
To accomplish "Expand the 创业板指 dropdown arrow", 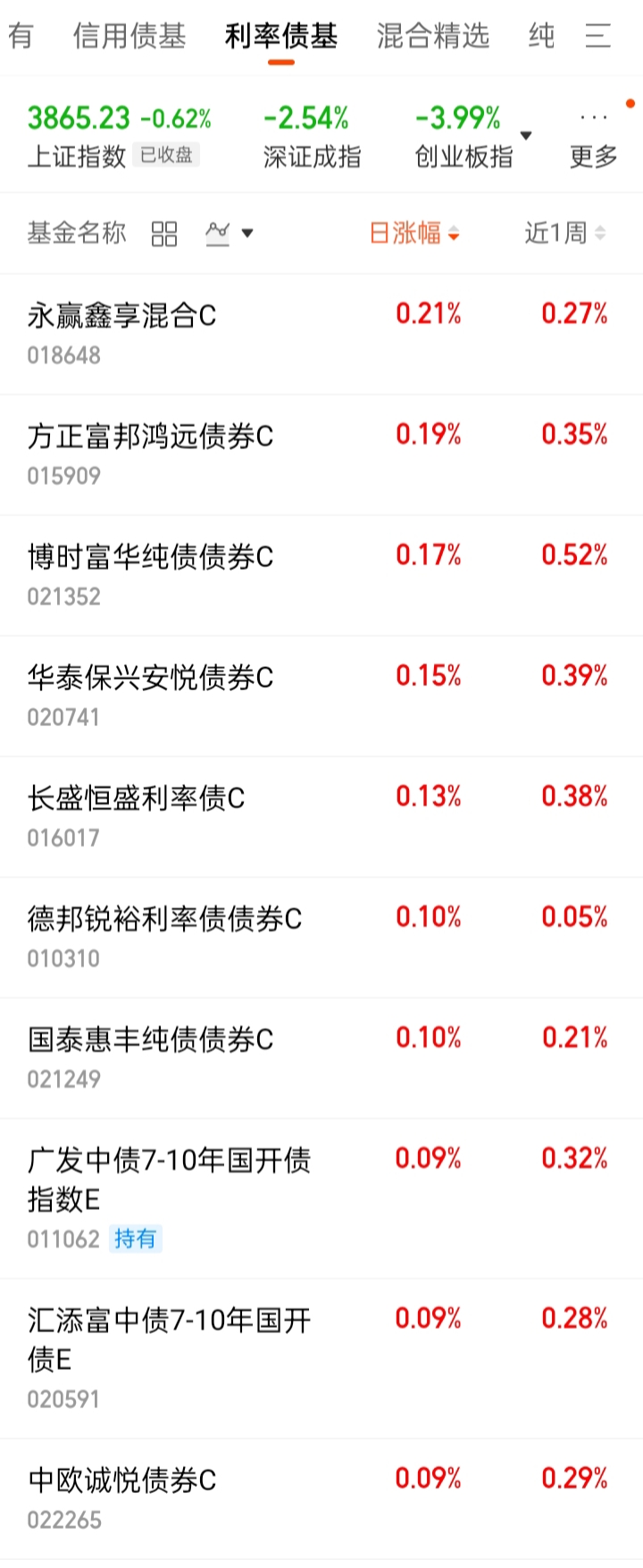I will pyautogui.click(x=526, y=136).
